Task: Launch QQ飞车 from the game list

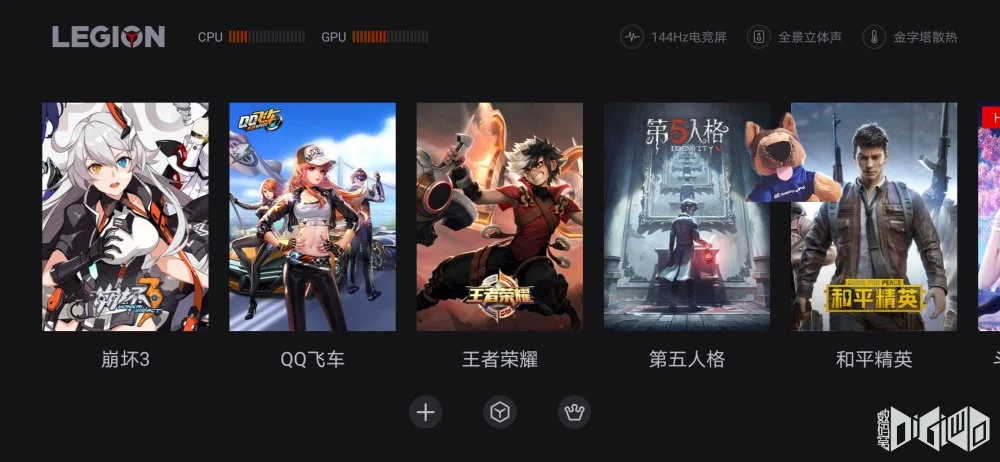Action: tap(312, 217)
